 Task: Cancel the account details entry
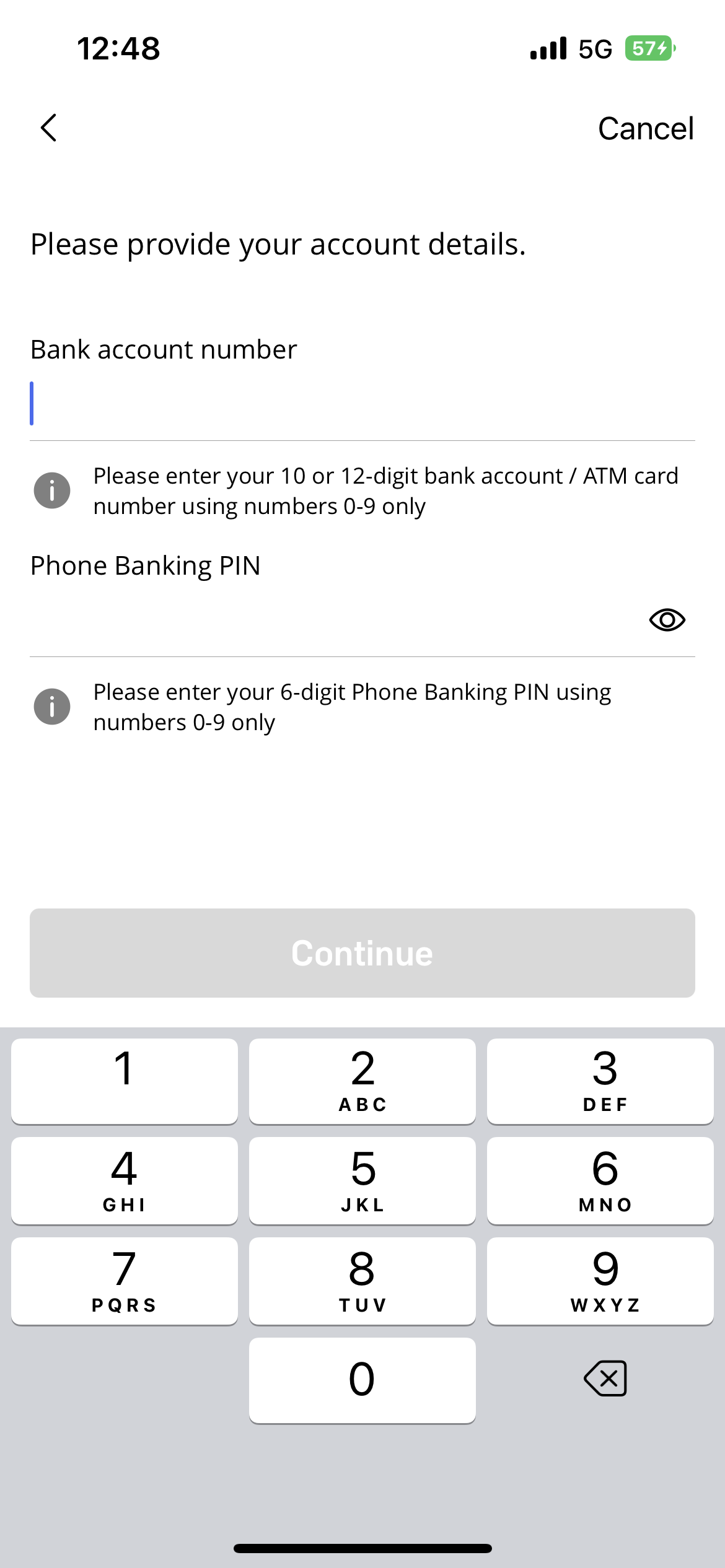[x=645, y=129]
